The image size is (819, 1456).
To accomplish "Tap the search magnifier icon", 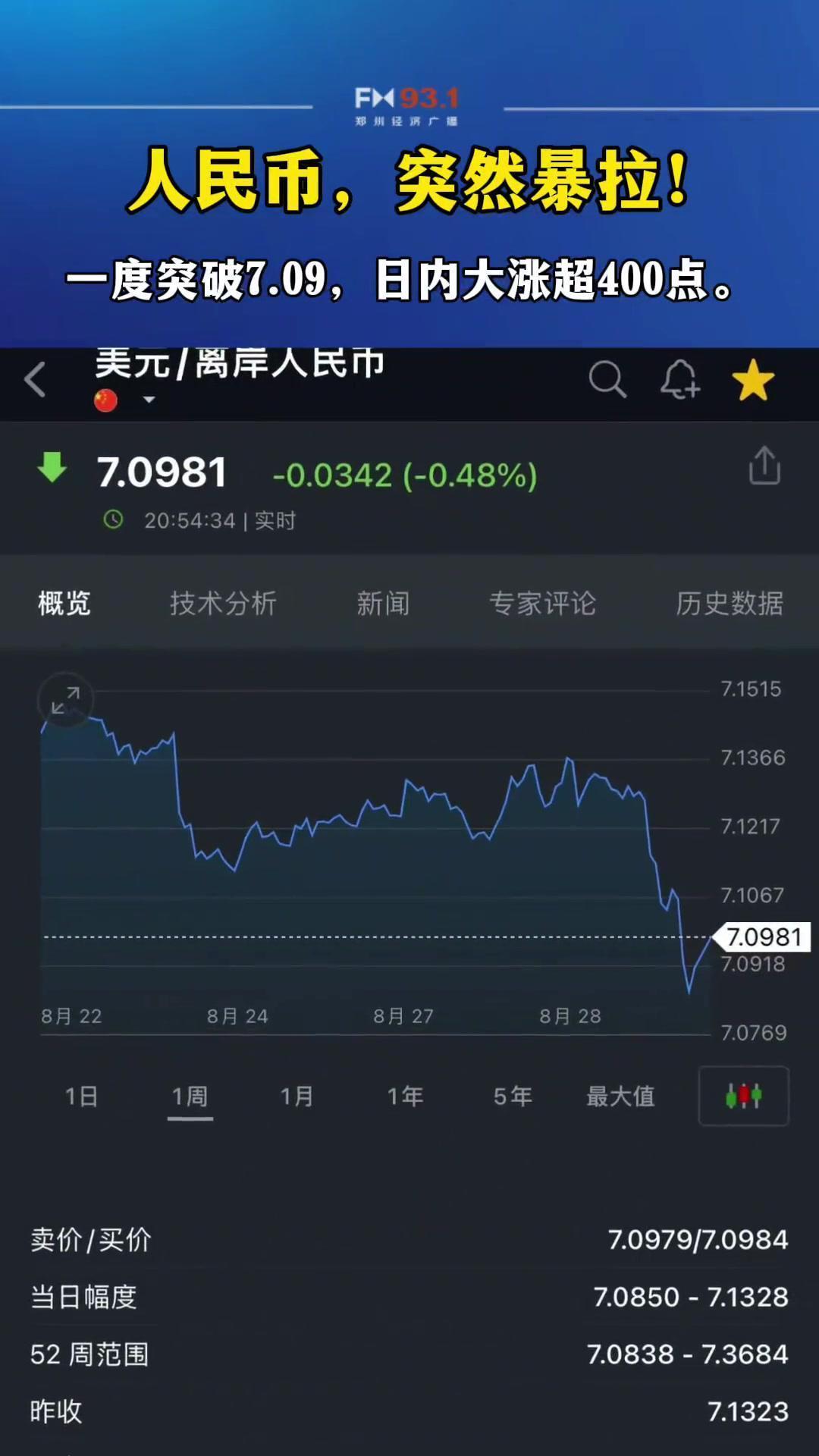I will tap(607, 381).
